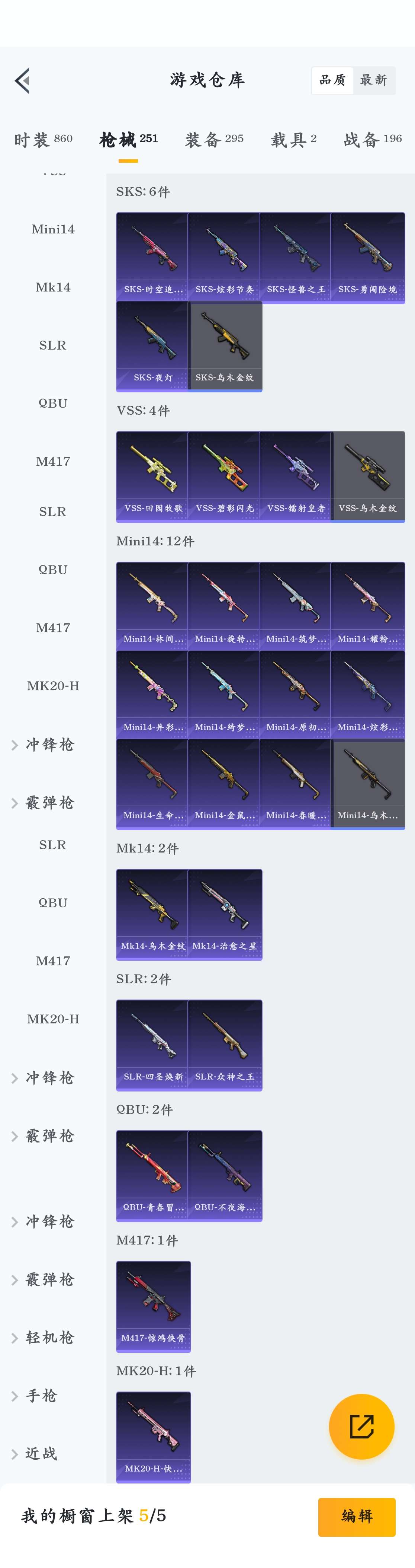Expand the 近战 category
This screenshot has width=415, height=1568.
[x=41, y=1454]
